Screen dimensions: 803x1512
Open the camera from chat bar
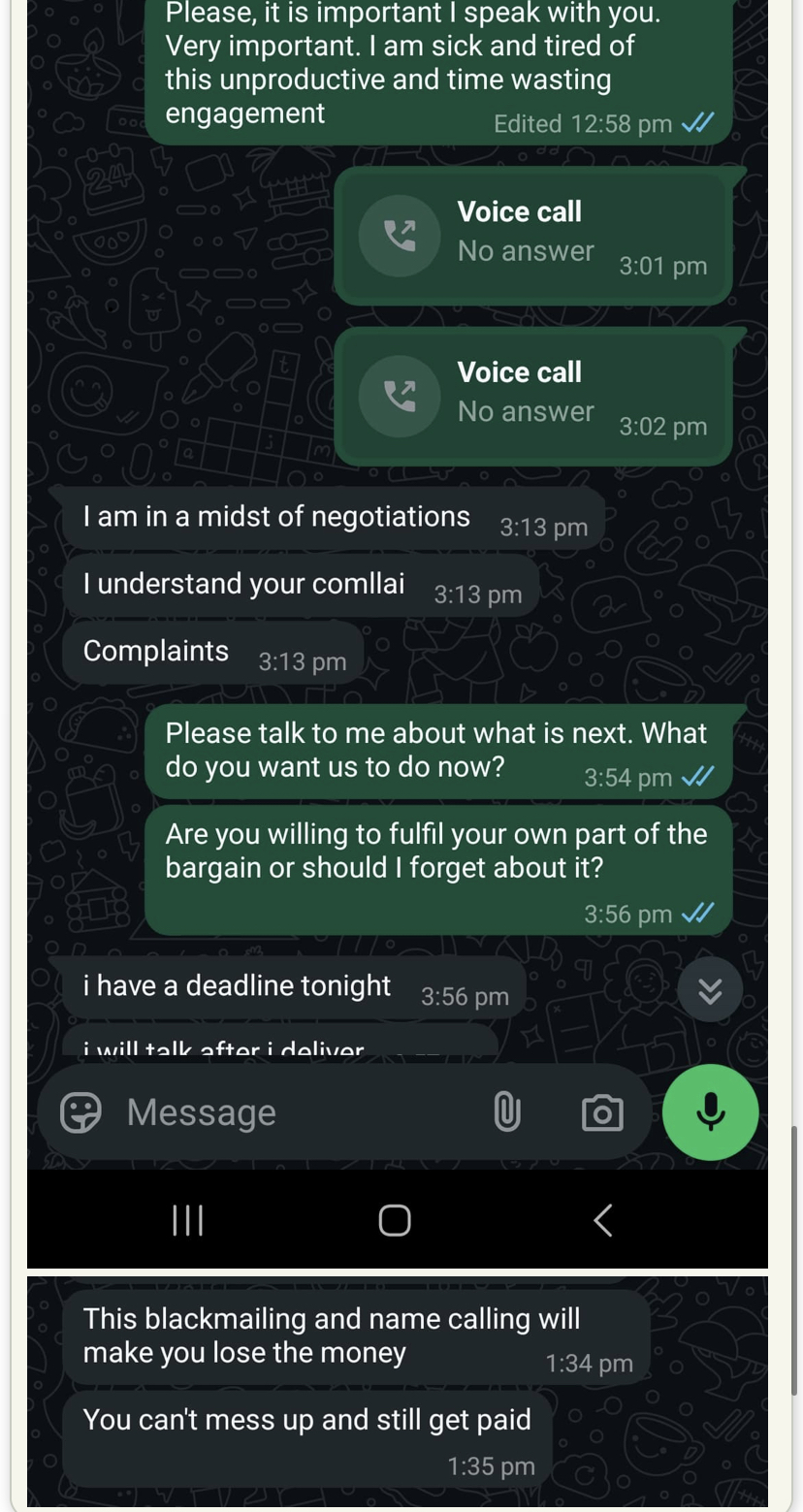tap(601, 1112)
